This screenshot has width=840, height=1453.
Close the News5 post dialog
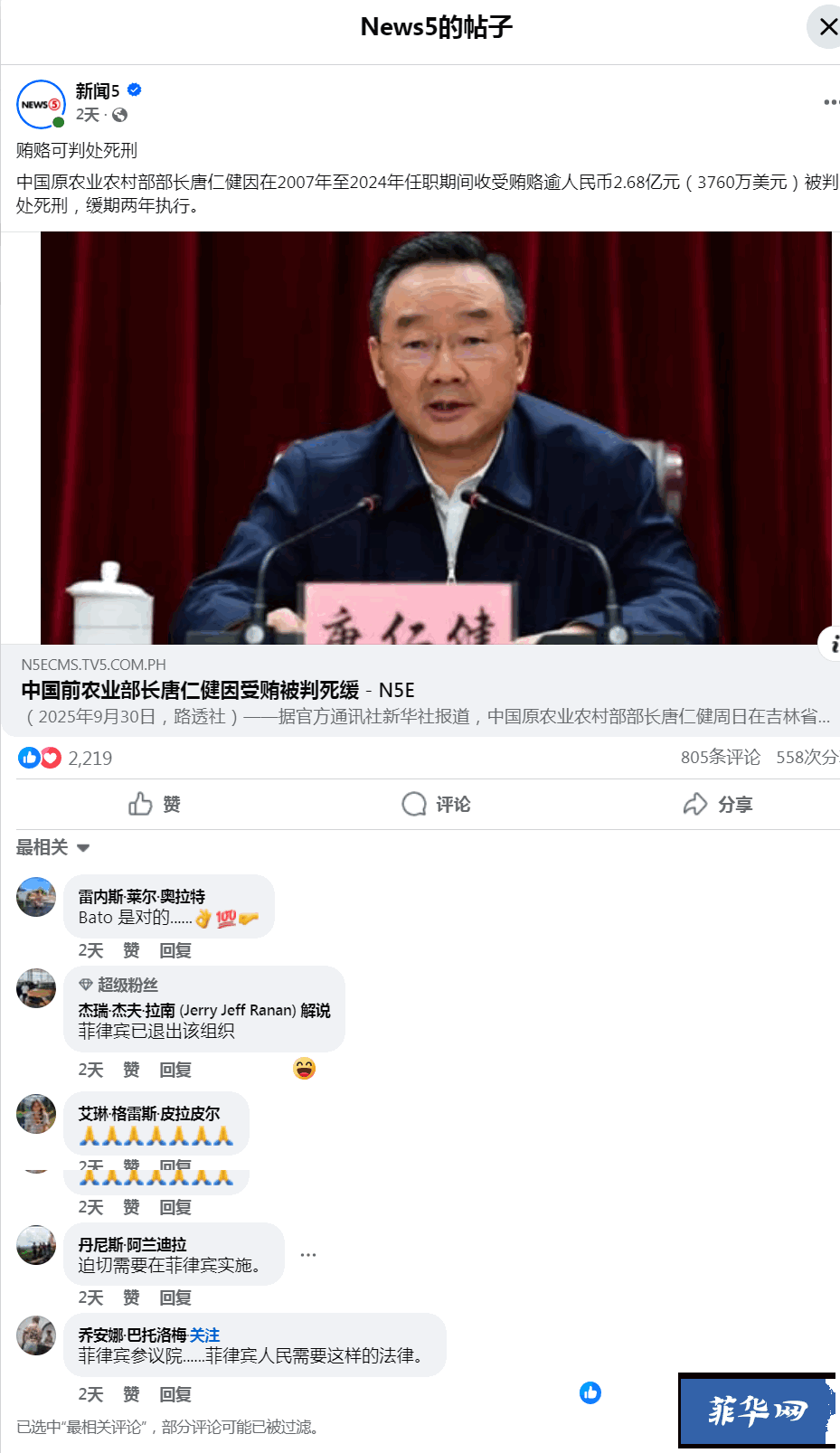click(x=826, y=27)
